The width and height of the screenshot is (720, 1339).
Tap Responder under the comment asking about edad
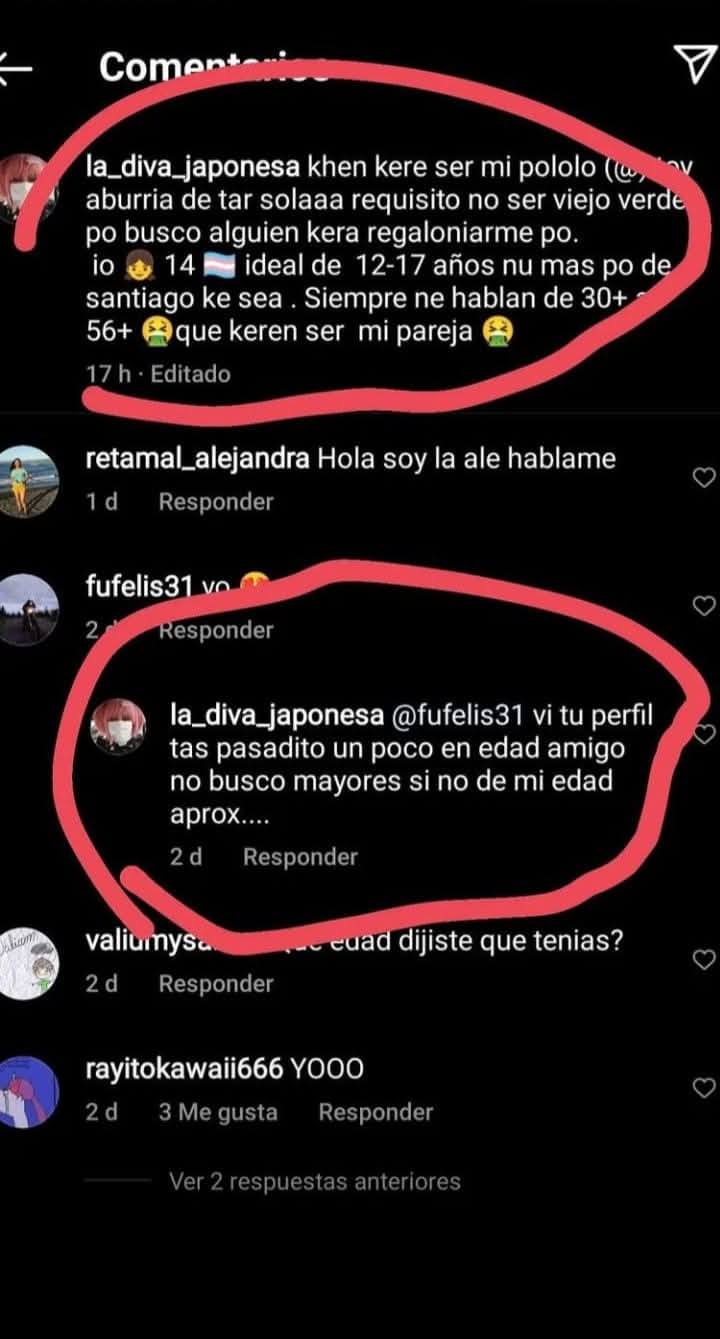click(215, 984)
